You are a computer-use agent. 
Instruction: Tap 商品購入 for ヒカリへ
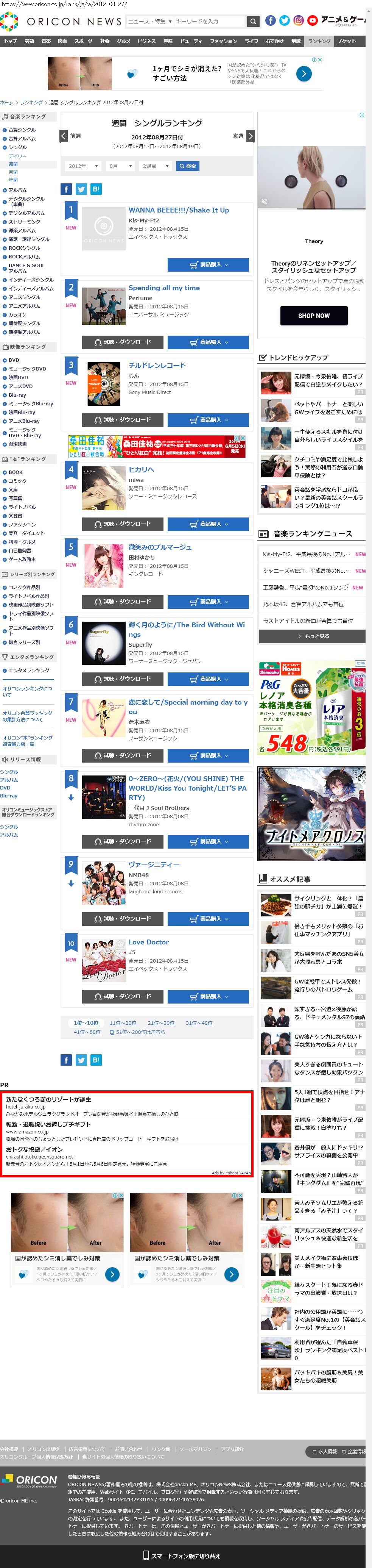209,524
